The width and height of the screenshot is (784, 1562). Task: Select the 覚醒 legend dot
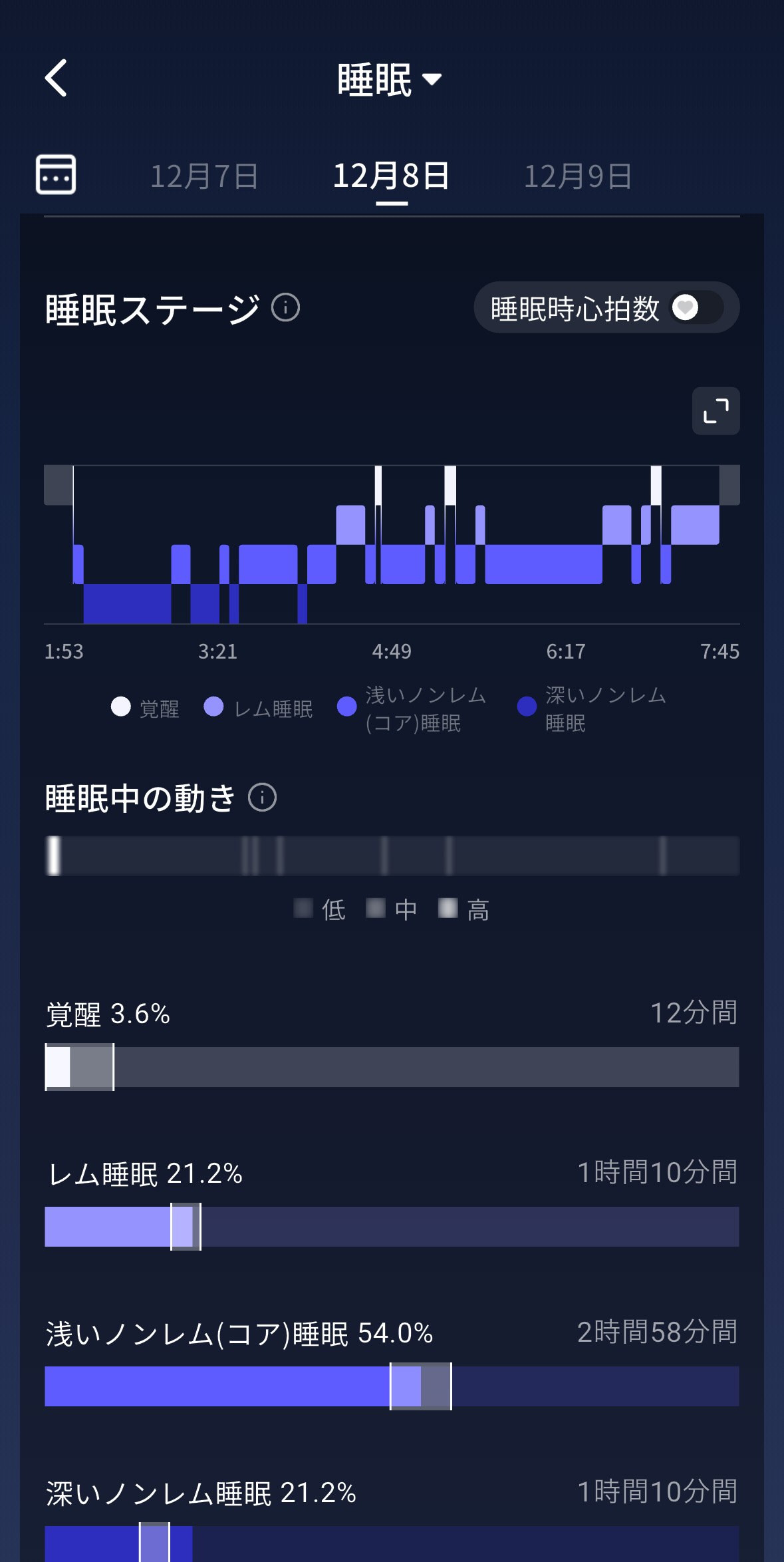[x=120, y=707]
